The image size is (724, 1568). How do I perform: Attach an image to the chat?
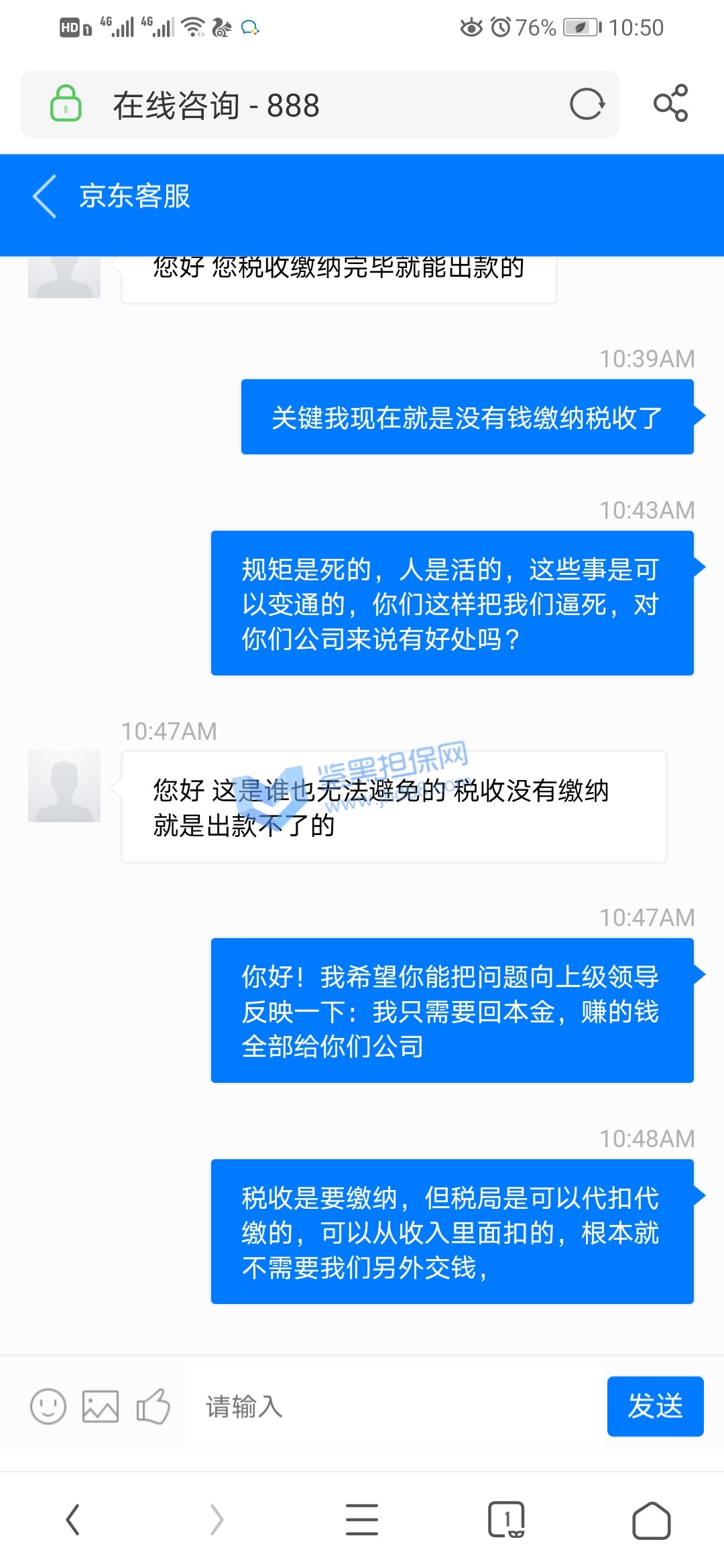click(x=101, y=1406)
